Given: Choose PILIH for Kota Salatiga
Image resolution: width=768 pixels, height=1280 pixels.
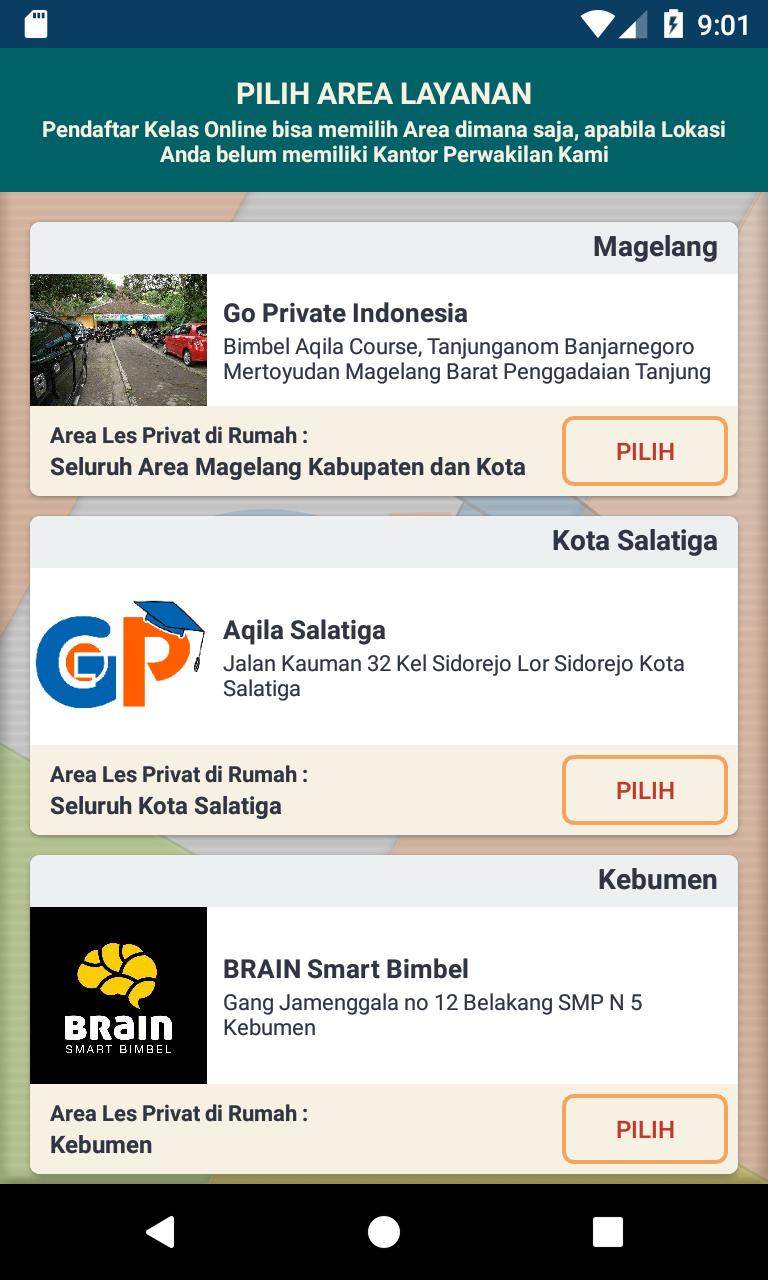Looking at the screenshot, I should [645, 790].
